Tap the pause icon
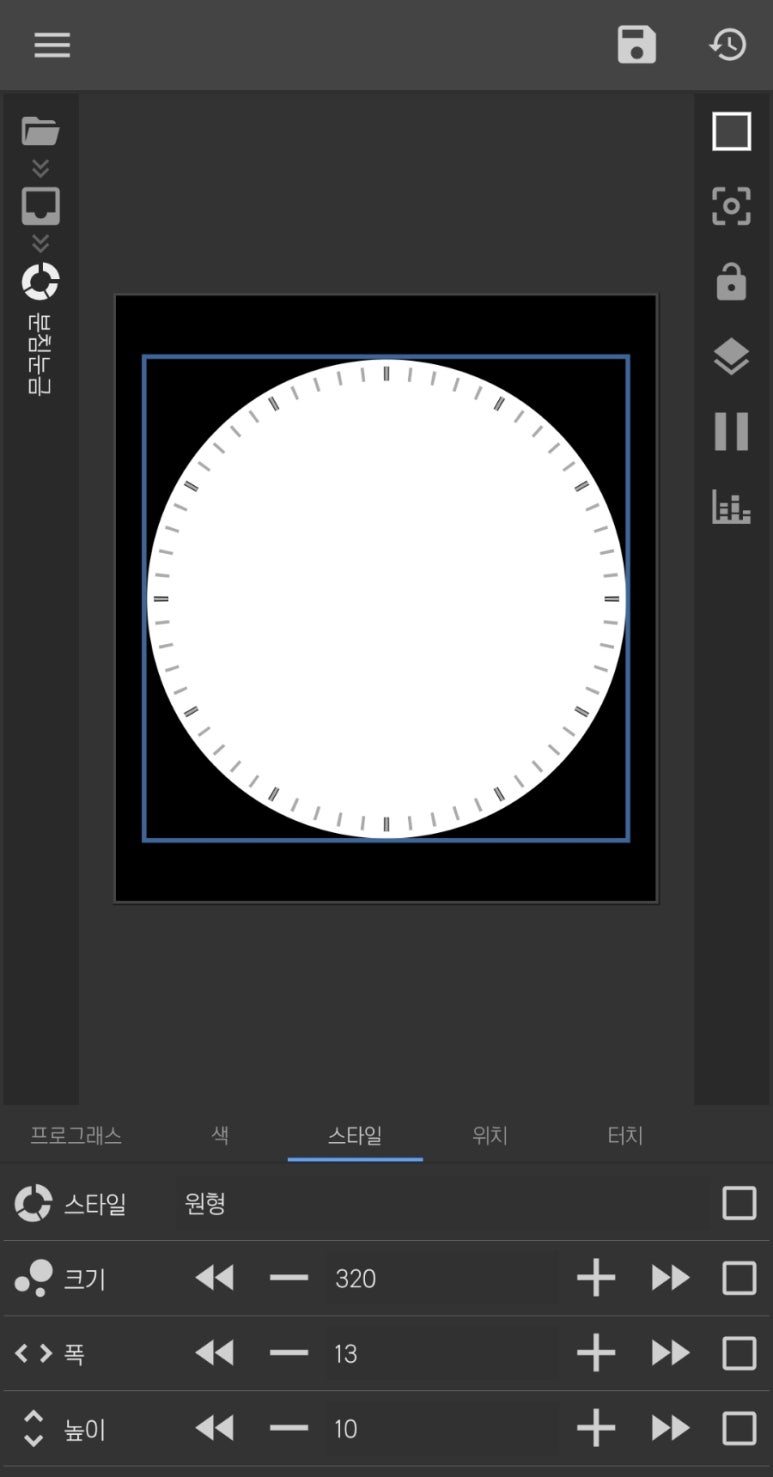This screenshot has width=773, height=1477. (731, 432)
